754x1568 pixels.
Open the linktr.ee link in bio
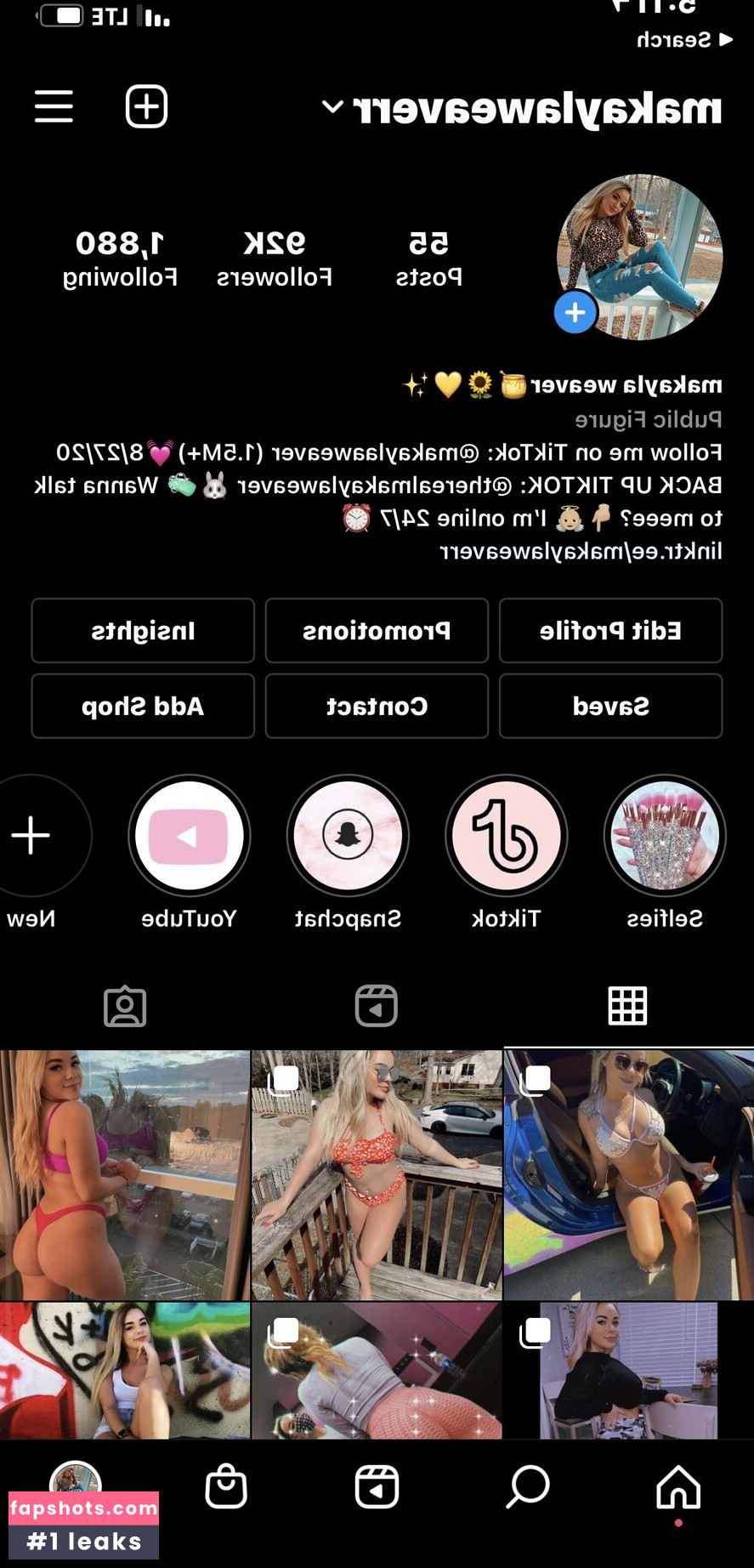(x=581, y=552)
